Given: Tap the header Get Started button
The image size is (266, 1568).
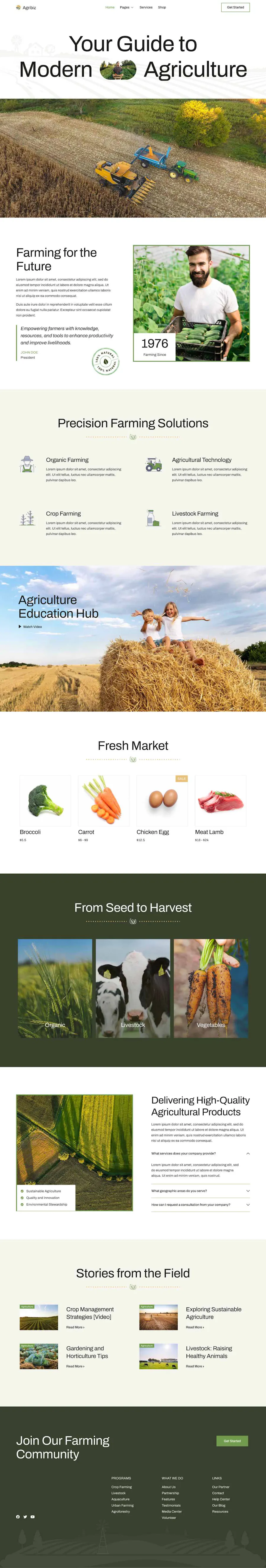Looking at the screenshot, I should (235, 7).
